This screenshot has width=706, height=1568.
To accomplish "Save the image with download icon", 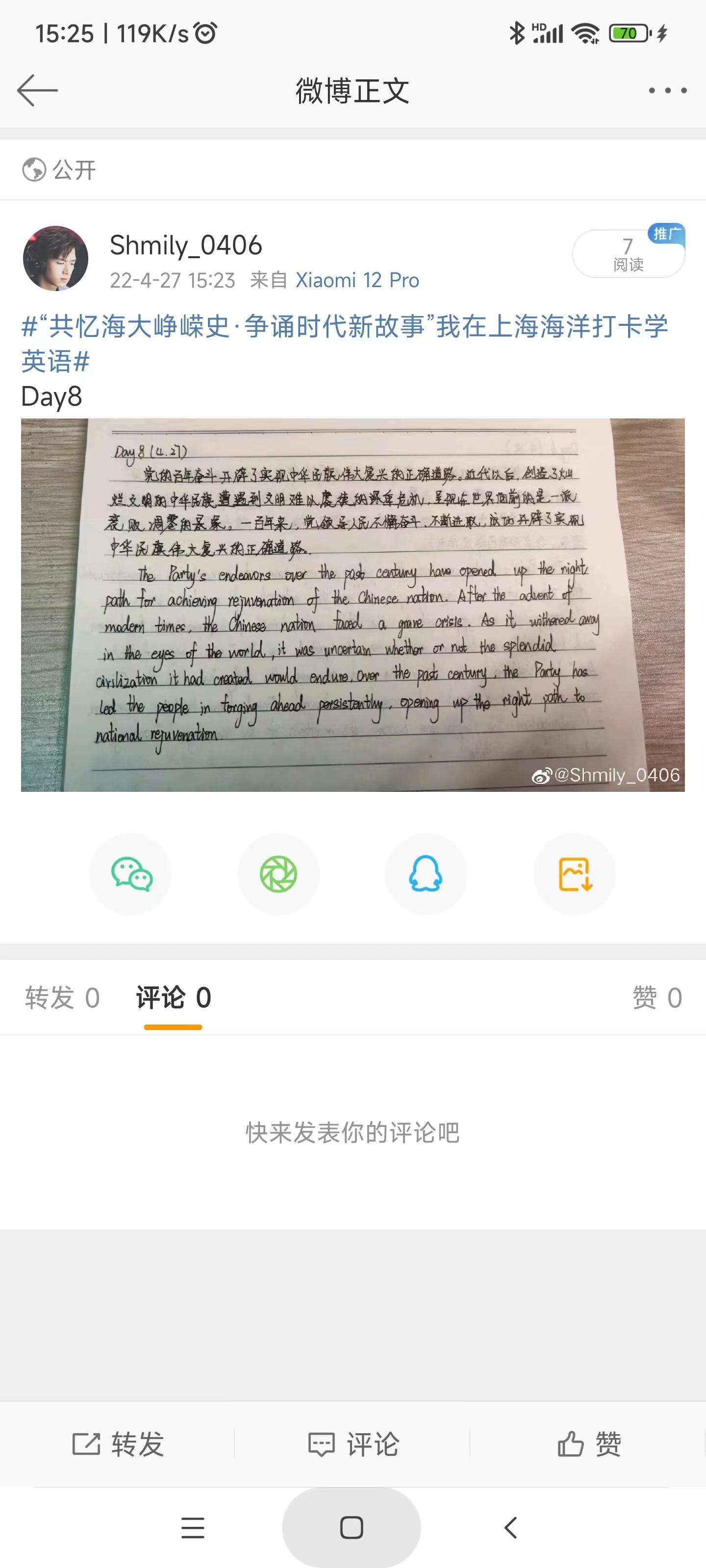I will click(575, 874).
